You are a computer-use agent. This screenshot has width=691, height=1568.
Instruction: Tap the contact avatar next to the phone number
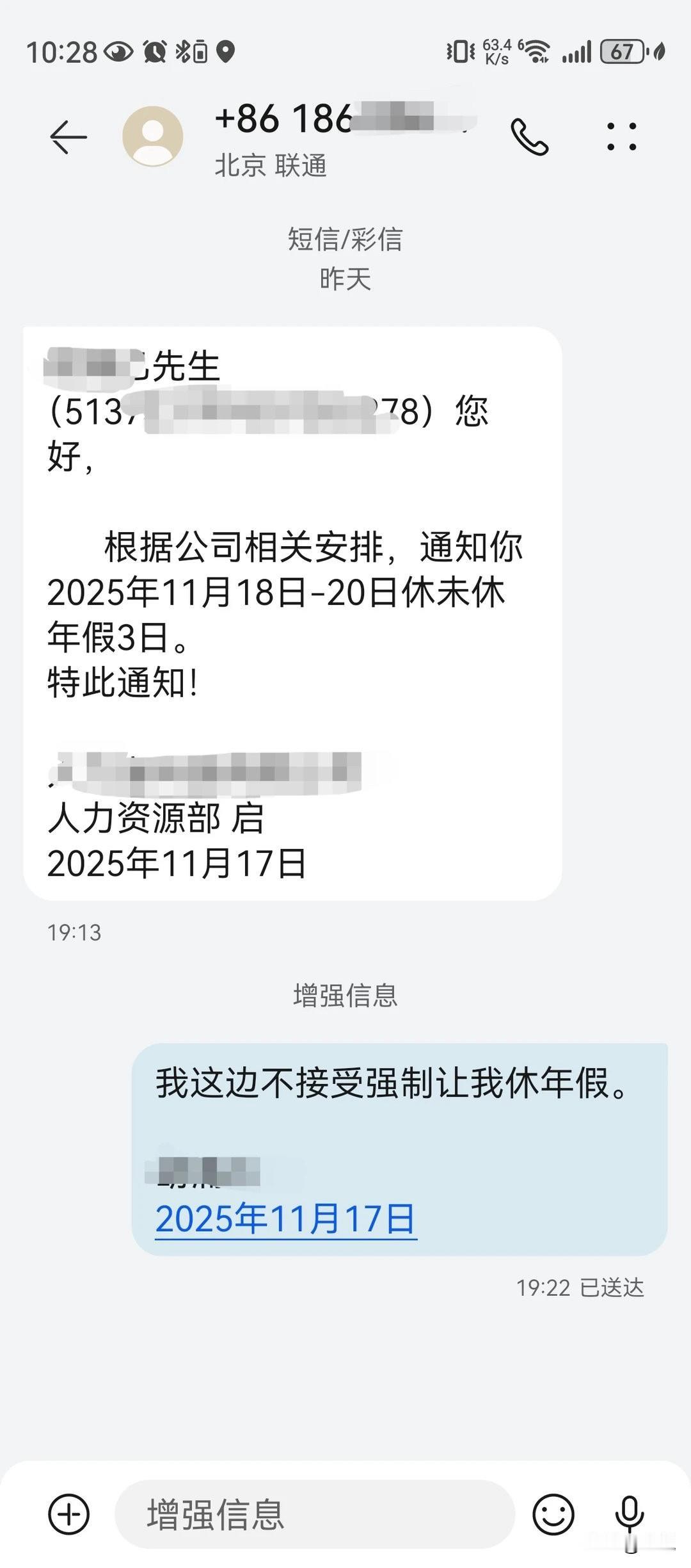click(x=152, y=136)
